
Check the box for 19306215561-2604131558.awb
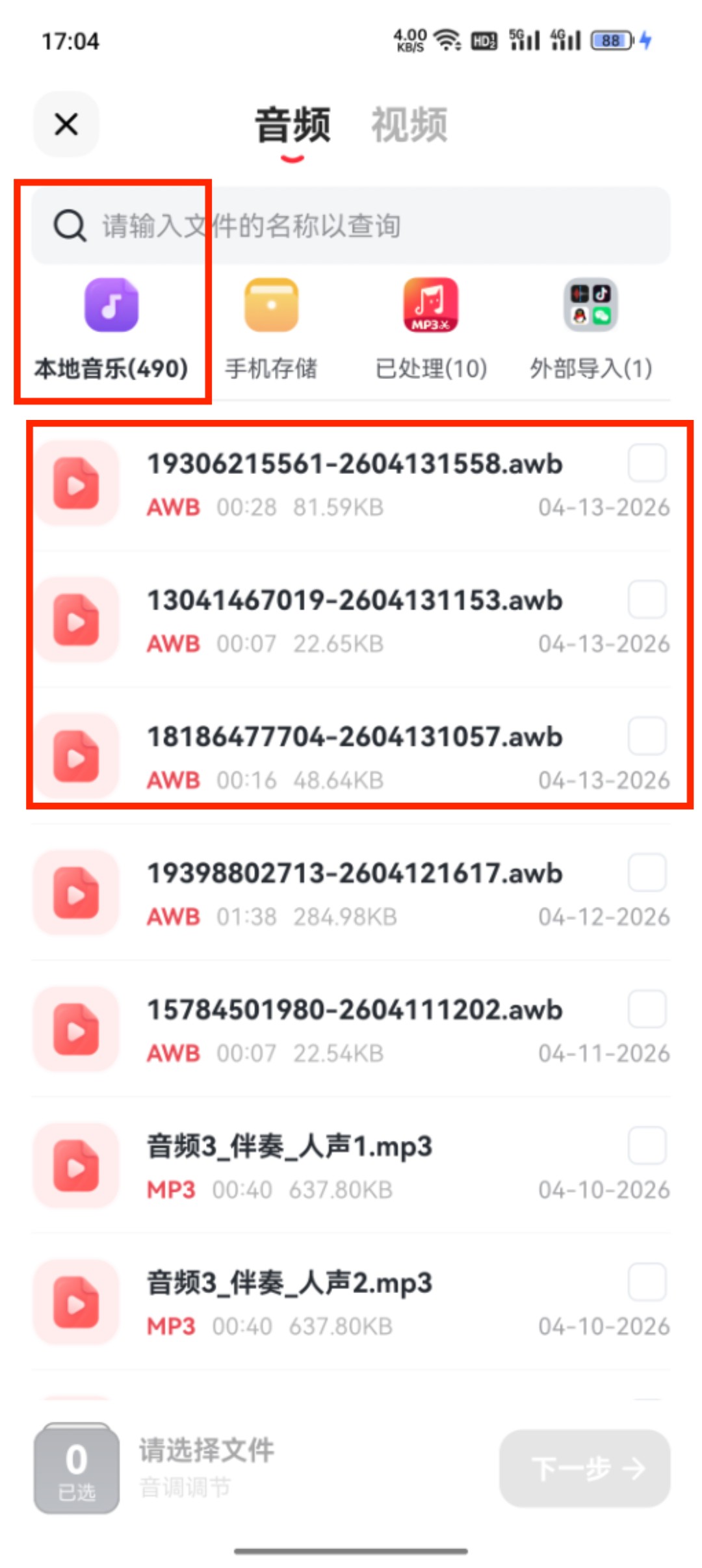coord(647,463)
